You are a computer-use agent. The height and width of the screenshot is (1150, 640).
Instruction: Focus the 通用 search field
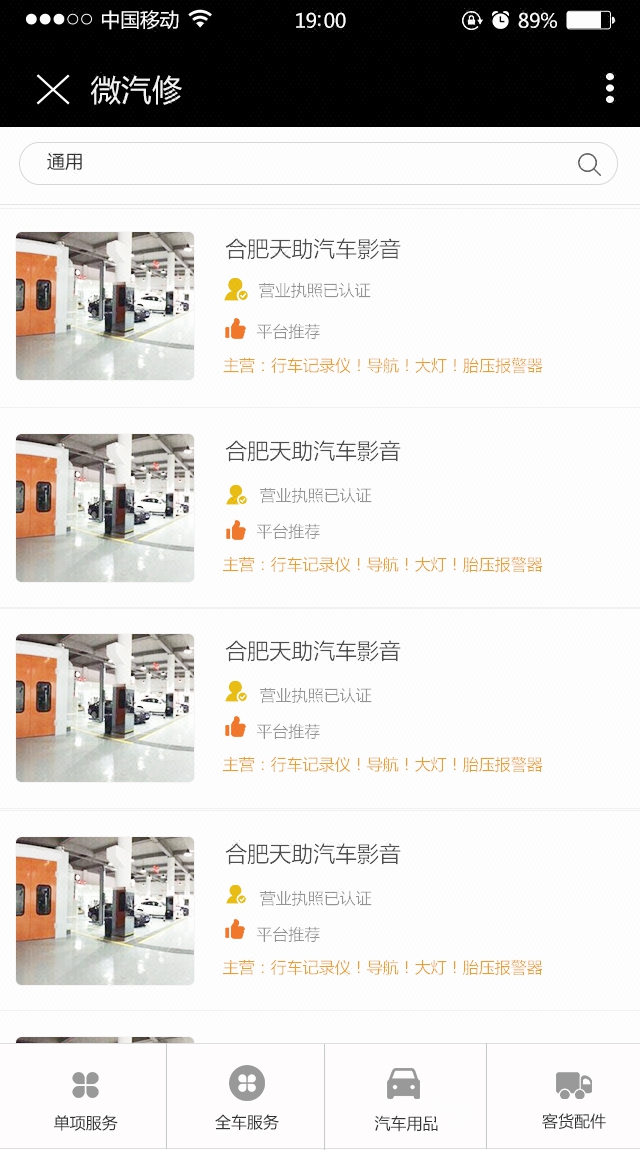[300, 163]
